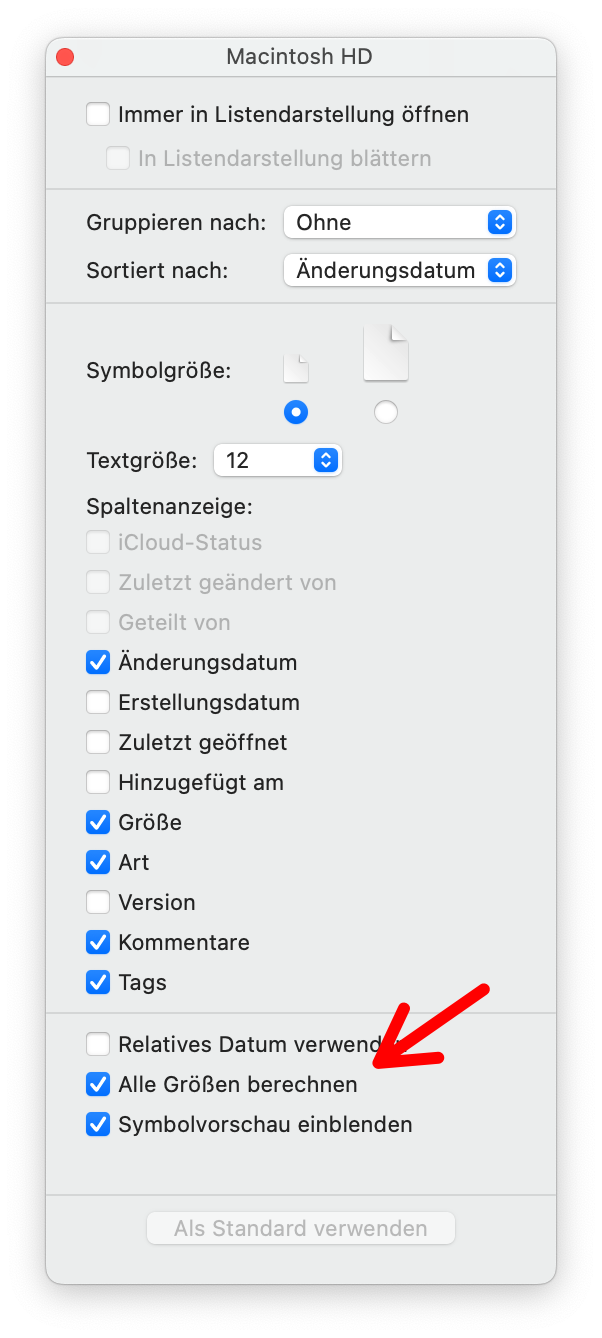
Task: Disable Symbolvorschau einblenden
Action: pyautogui.click(x=98, y=1124)
